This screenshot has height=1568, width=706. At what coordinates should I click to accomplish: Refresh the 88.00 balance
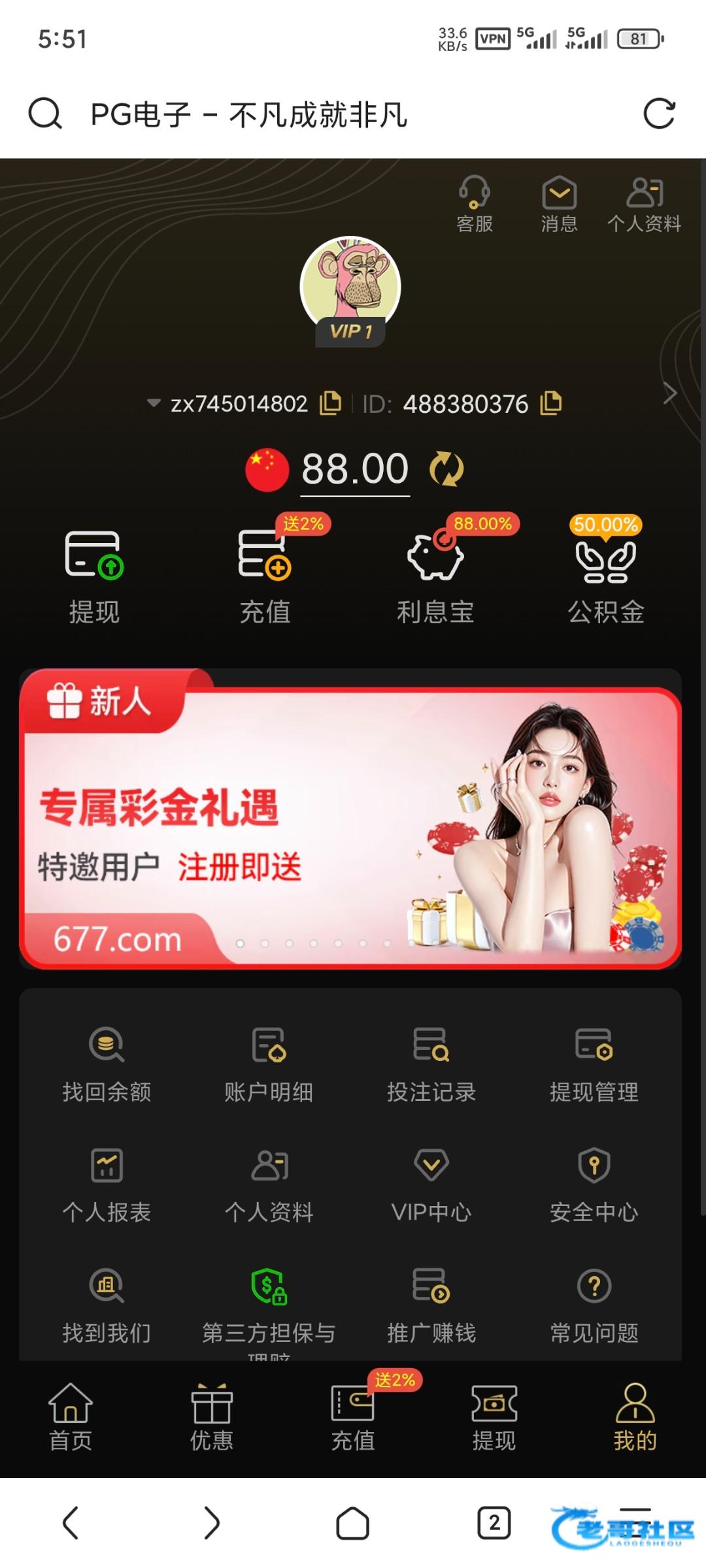tap(446, 469)
